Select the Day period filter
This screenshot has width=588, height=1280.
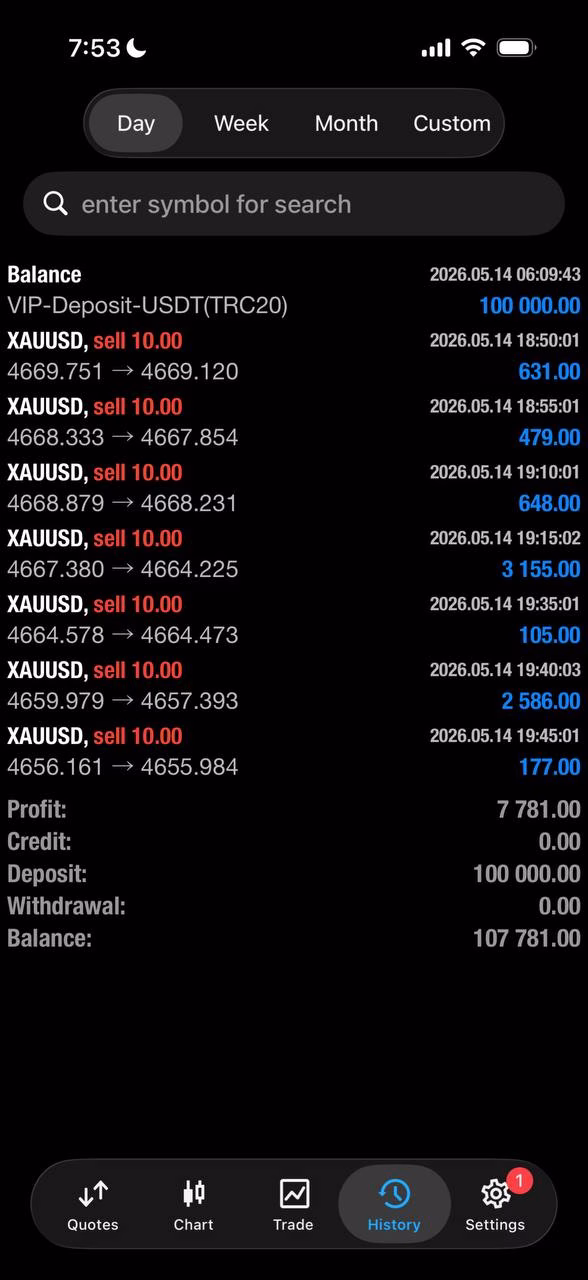136,123
